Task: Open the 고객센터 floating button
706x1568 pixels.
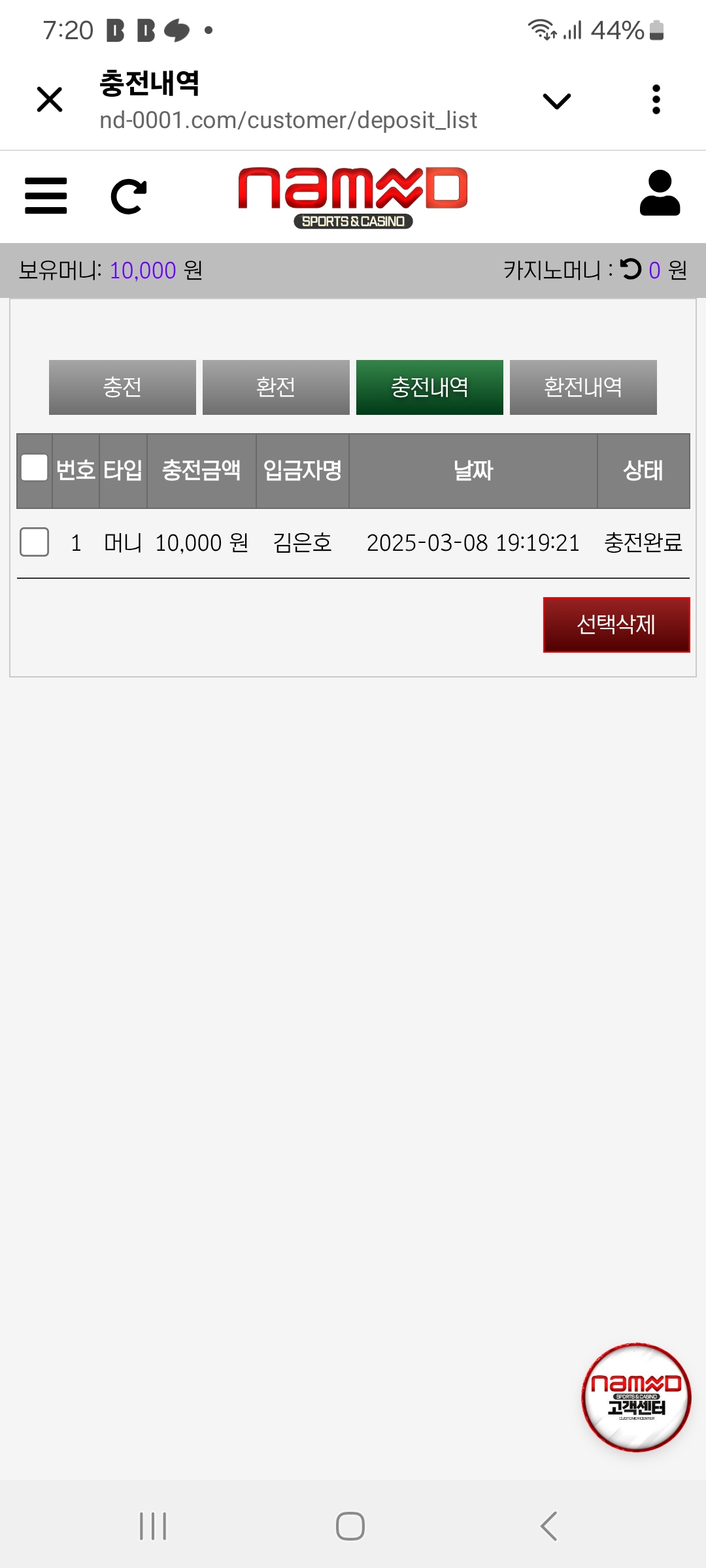Action: [636, 1397]
